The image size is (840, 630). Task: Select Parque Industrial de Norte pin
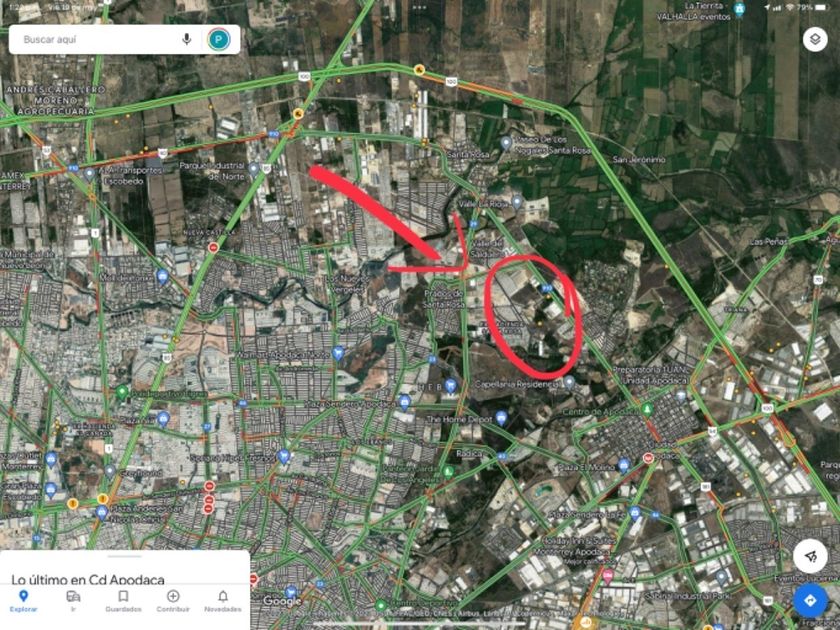pos(254,170)
